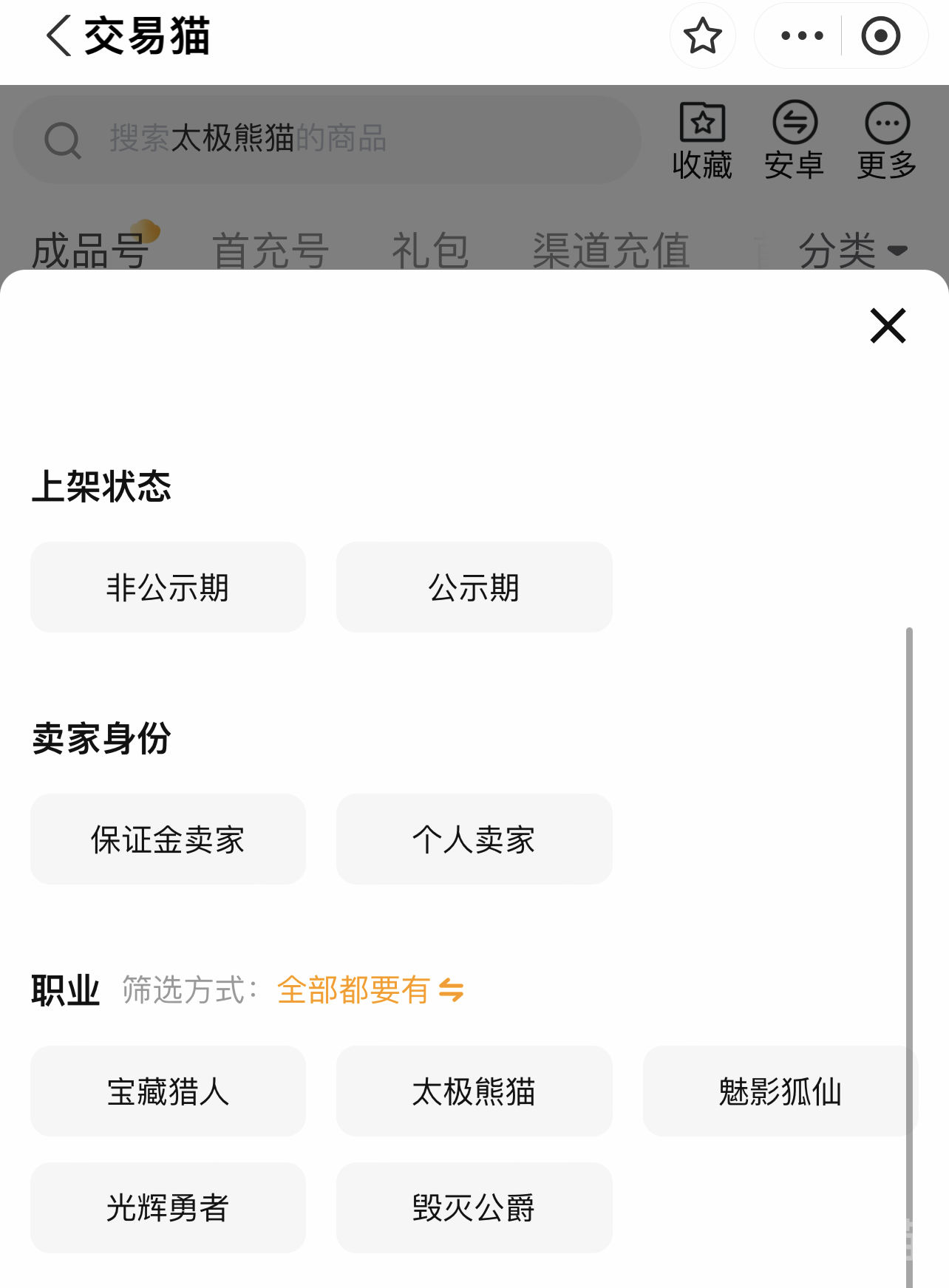
Task: Choose the 光辉勇者 profession
Action: tap(168, 1207)
